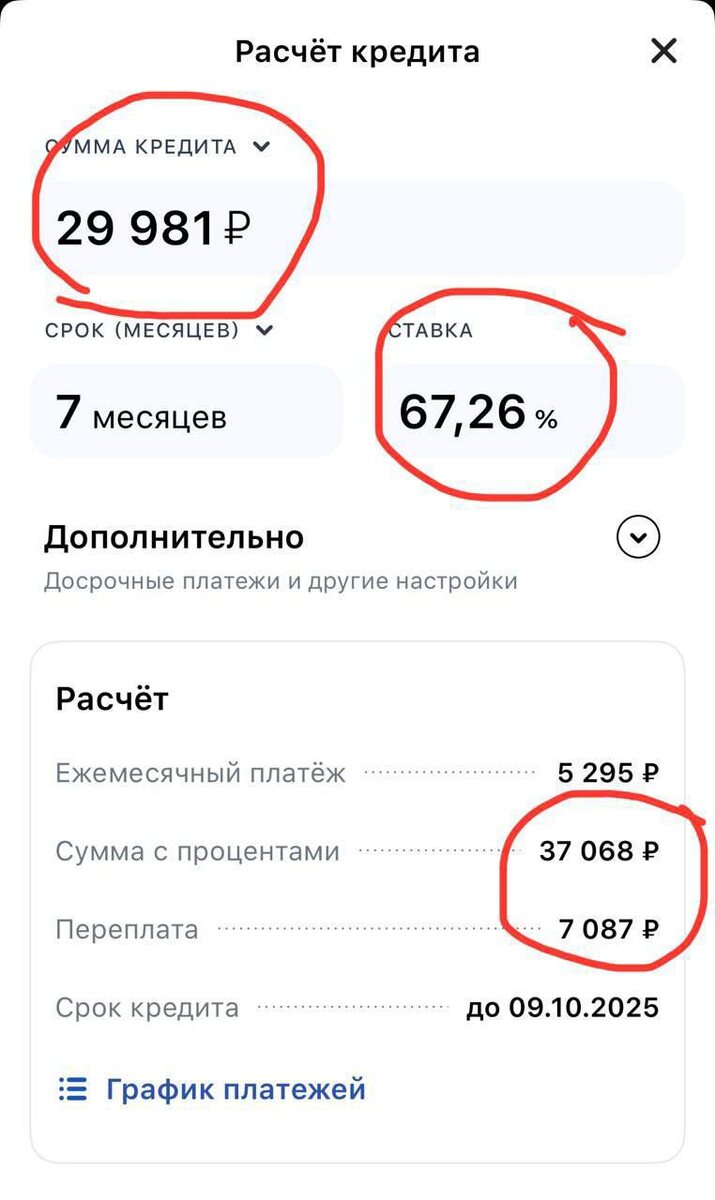Edit the 7 месяцев term field

(x=186, y=412)
